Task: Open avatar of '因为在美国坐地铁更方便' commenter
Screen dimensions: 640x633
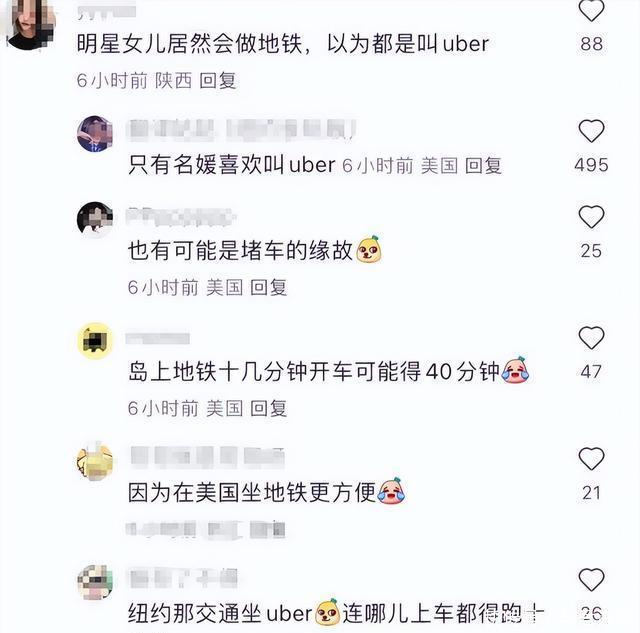Action: (95, 461)
